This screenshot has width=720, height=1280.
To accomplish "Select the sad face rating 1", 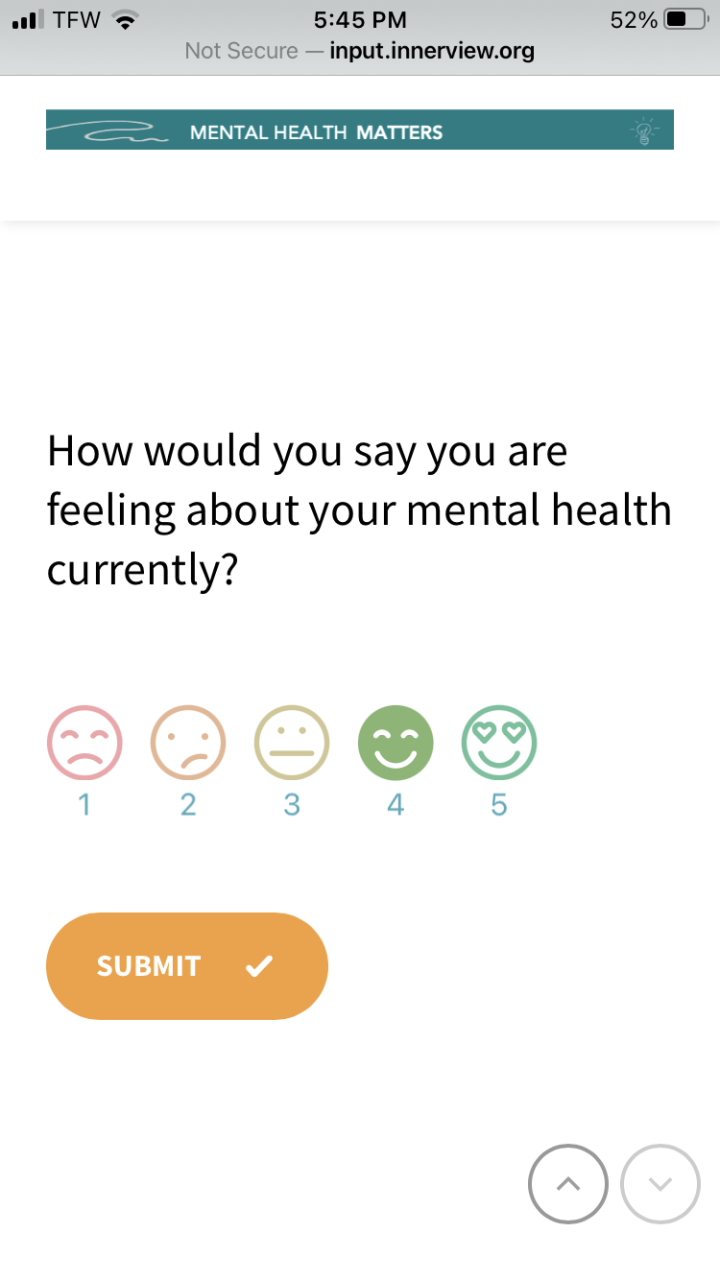I will coord(84,743).
